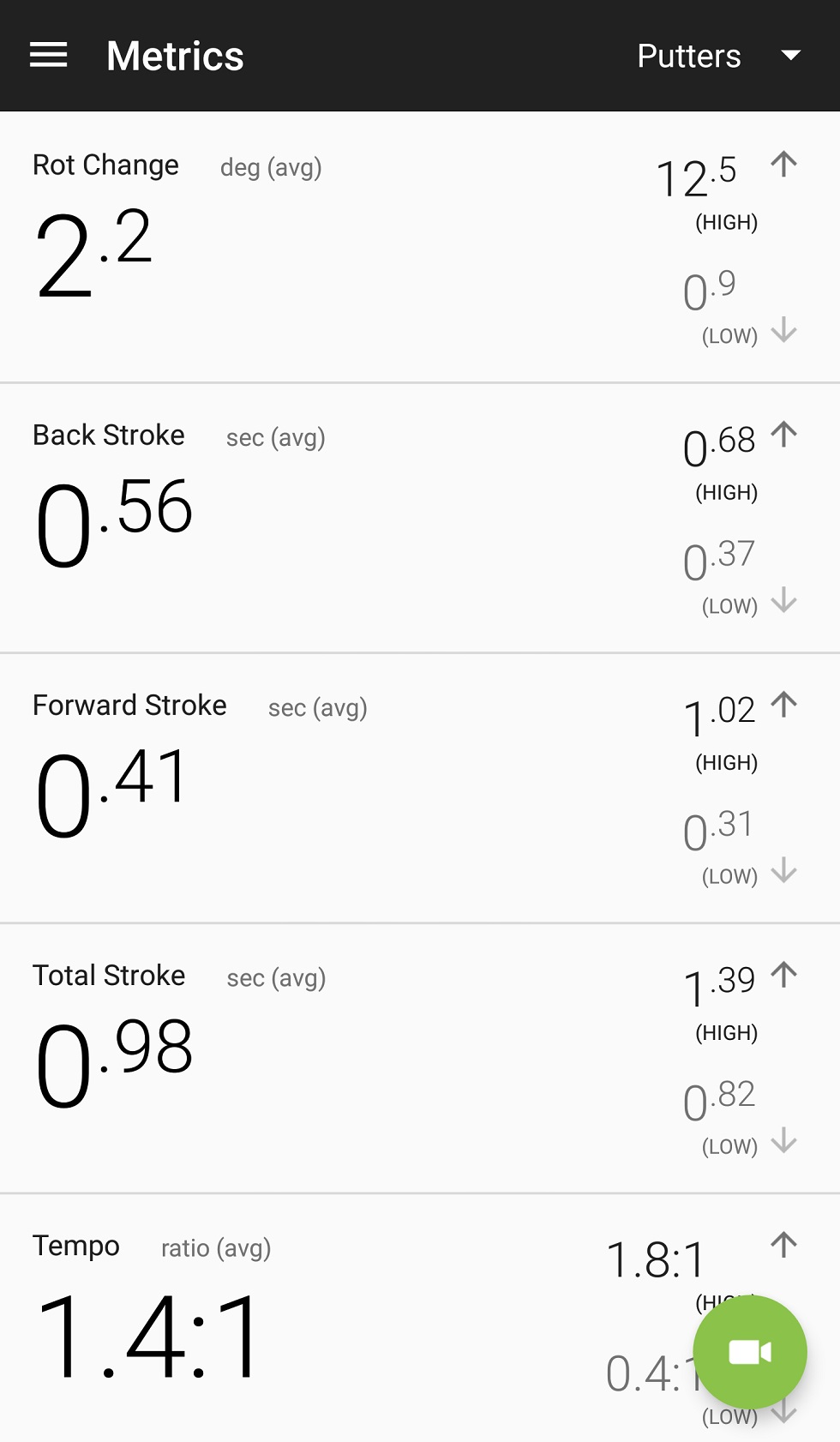Open the hamburger navigation menu
The image size is (840, 1442).
pyautogui.click(x=49, y=56)
